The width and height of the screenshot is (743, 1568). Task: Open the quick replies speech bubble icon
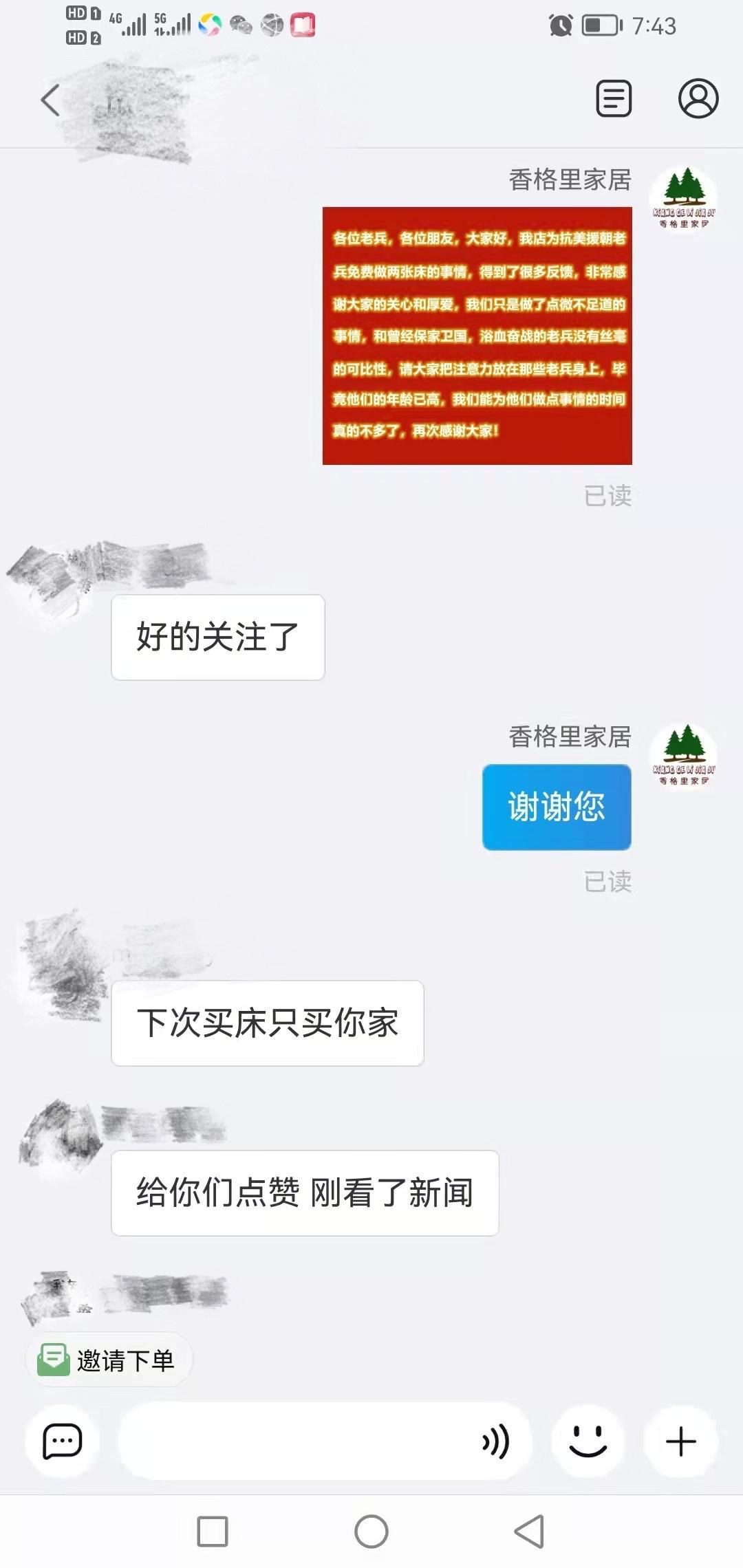(x=62, y=1441)
